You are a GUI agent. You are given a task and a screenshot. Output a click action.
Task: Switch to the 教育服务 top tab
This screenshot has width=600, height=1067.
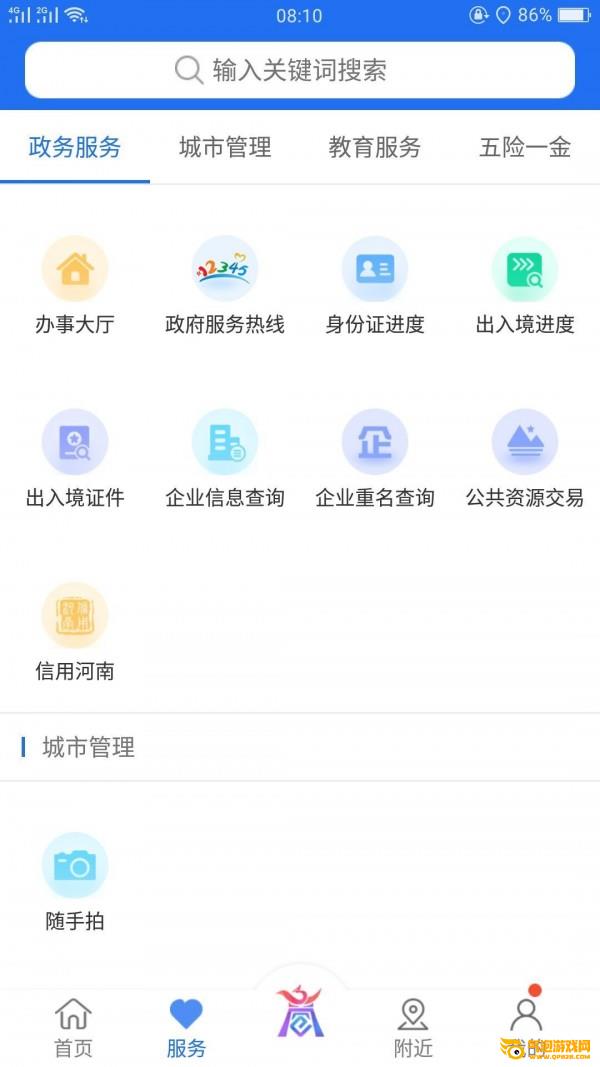click(x=375, y=147)
